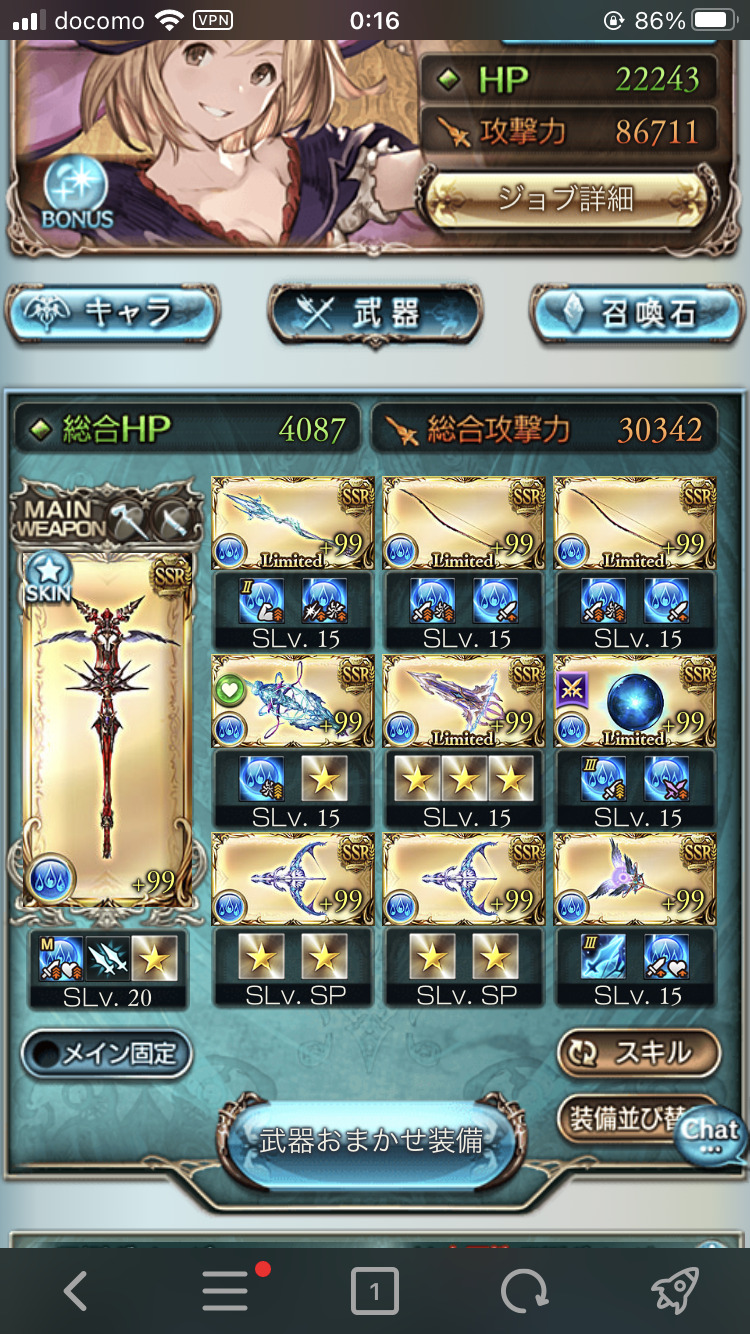Go back with the browser back arrow
The image size is (750, 1334).
(x=75, y=1292)
